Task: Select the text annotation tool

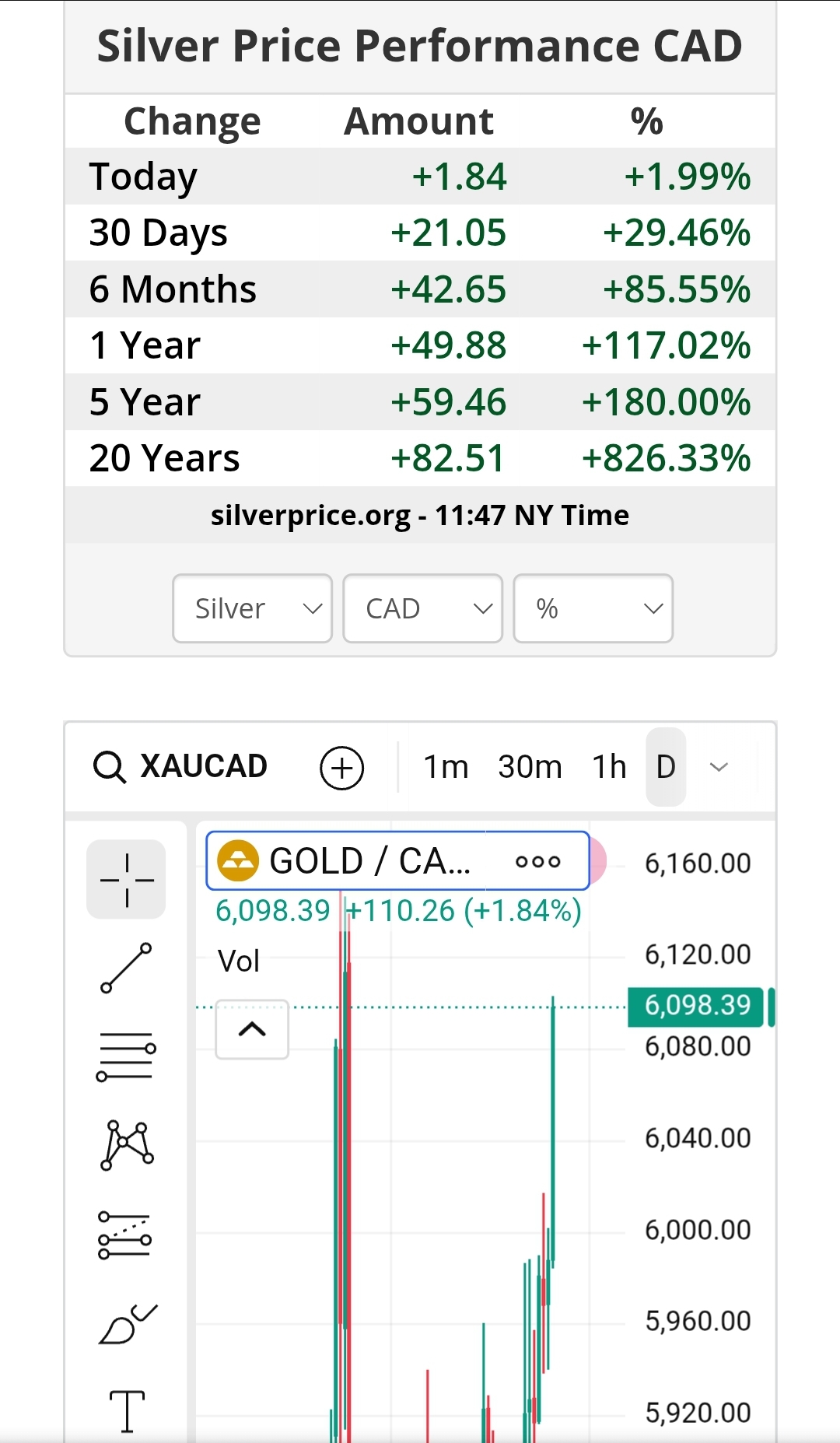Action: [126, 1411]
